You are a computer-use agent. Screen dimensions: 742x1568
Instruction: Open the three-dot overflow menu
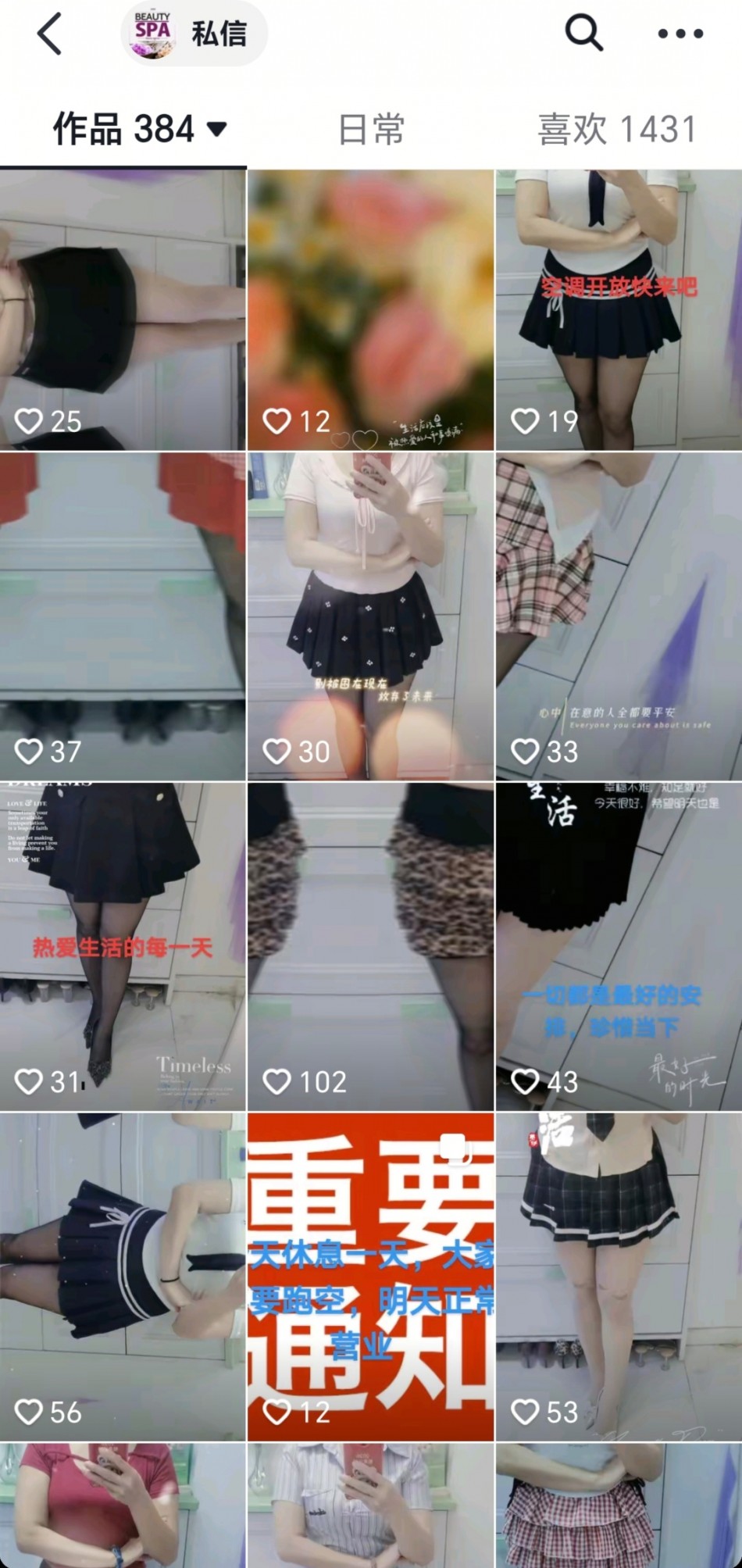[x=680, y=34]
